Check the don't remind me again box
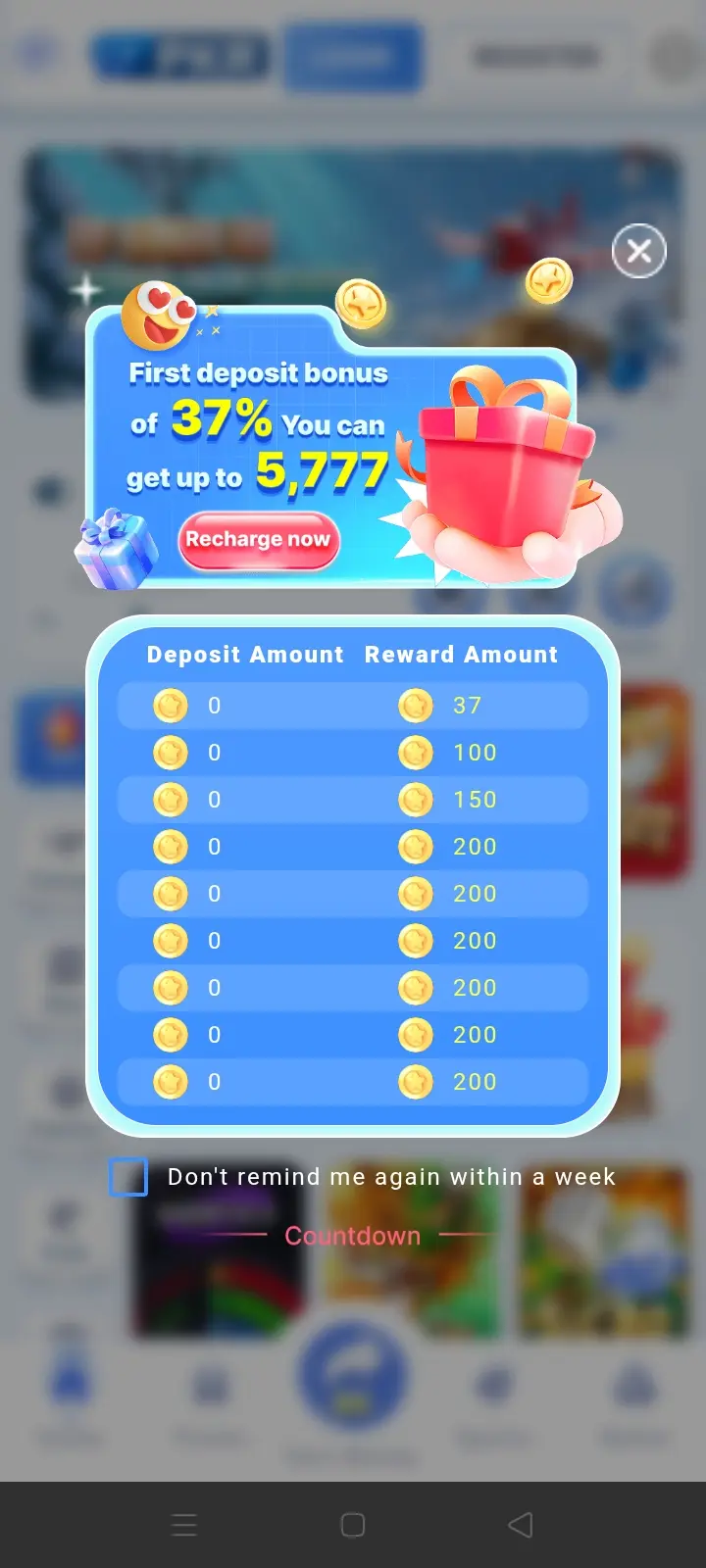Viewport: 706px width, 1568px height. click(x=128, y=1177)
